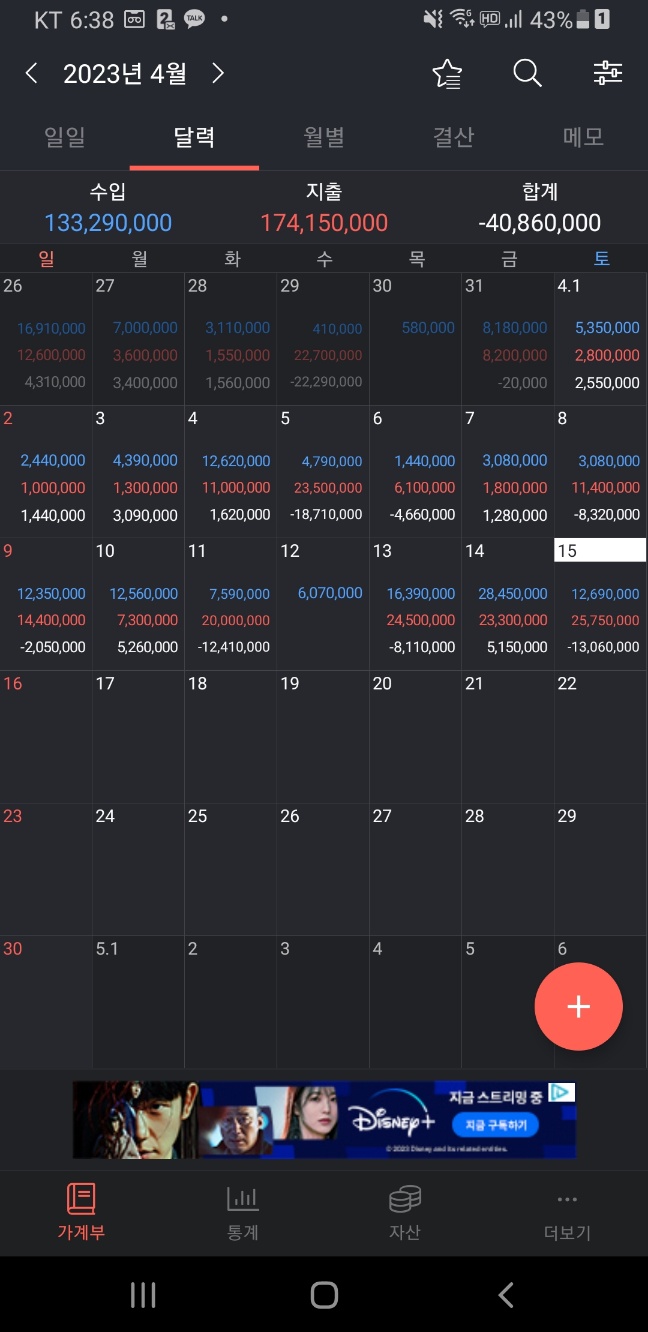Tap the system back button

pos(506,1295)
